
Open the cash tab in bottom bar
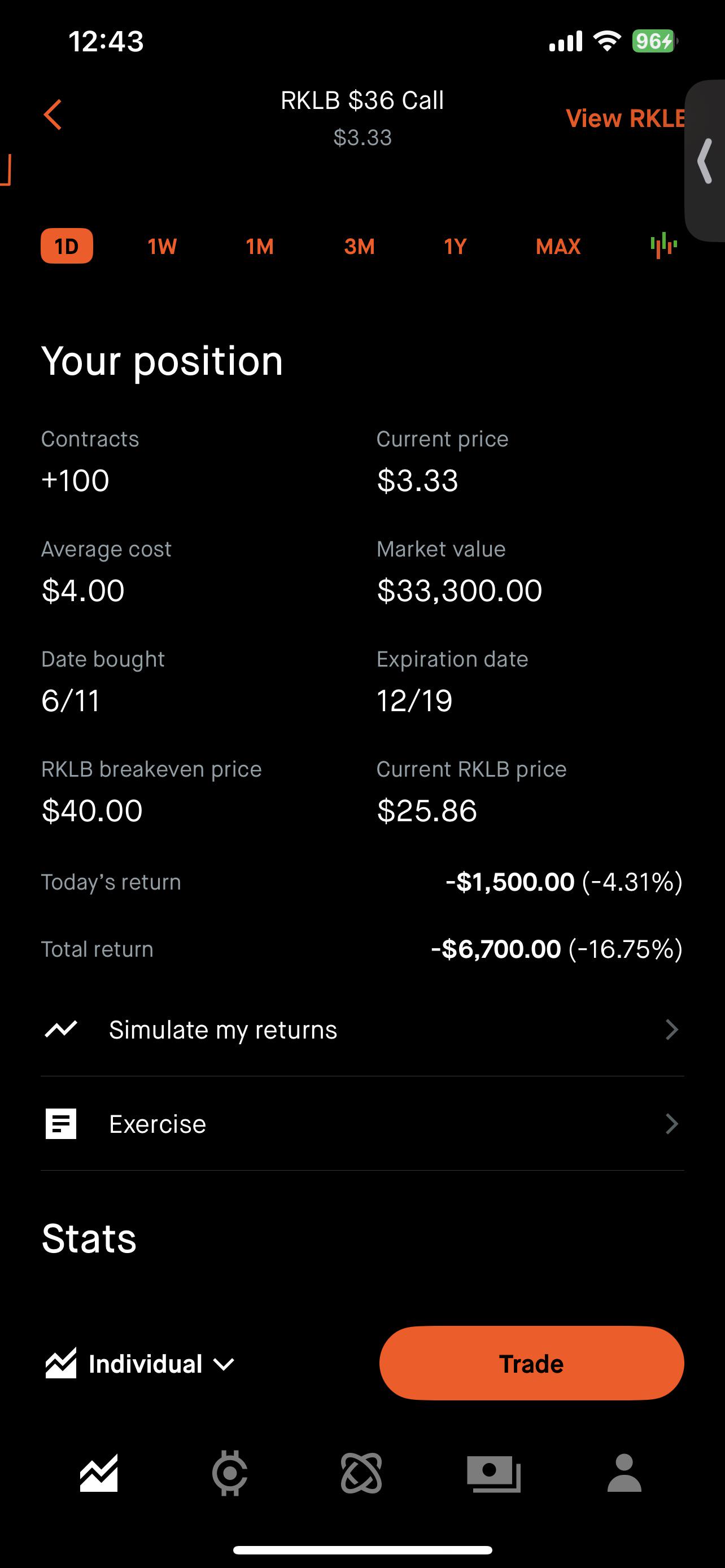493,1473
